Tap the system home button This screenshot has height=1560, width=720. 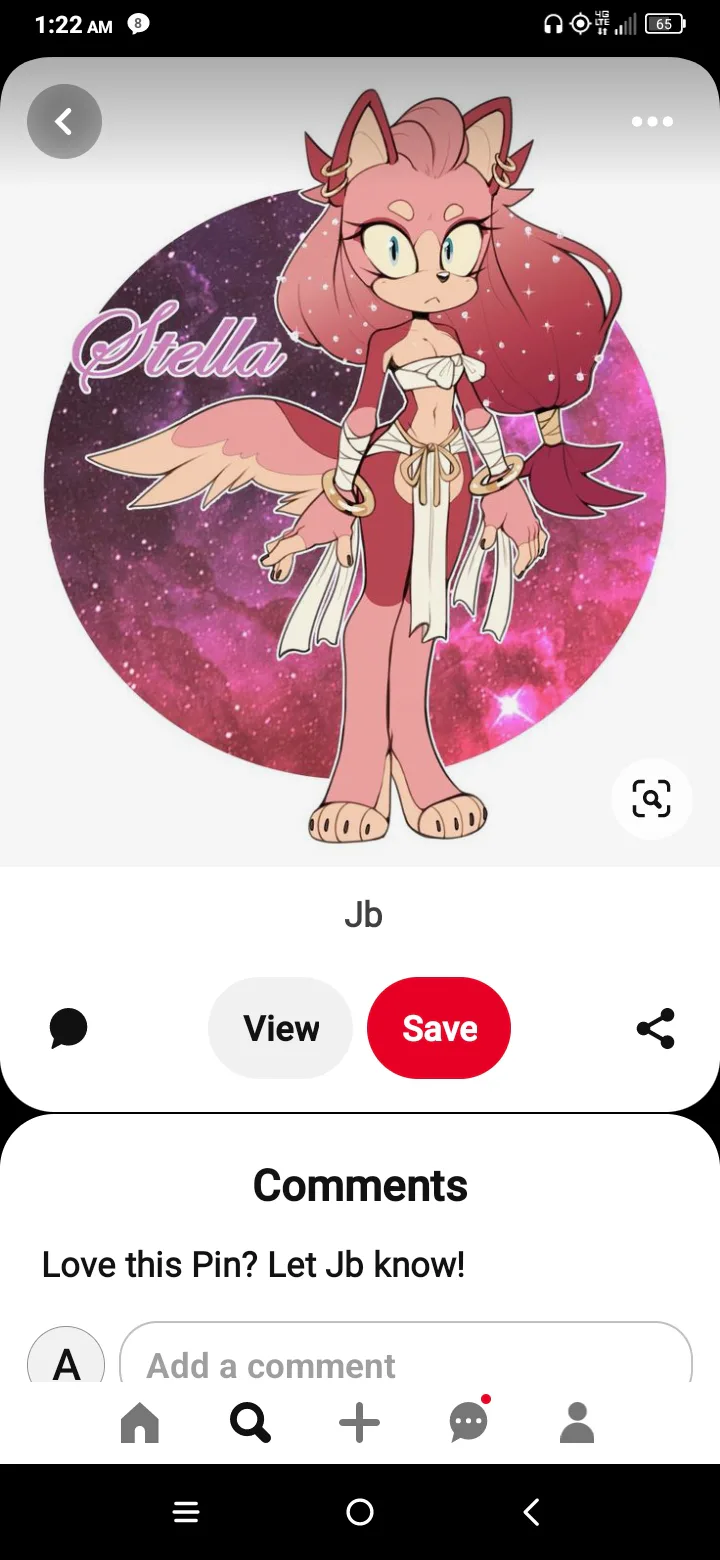[360, 1512]
